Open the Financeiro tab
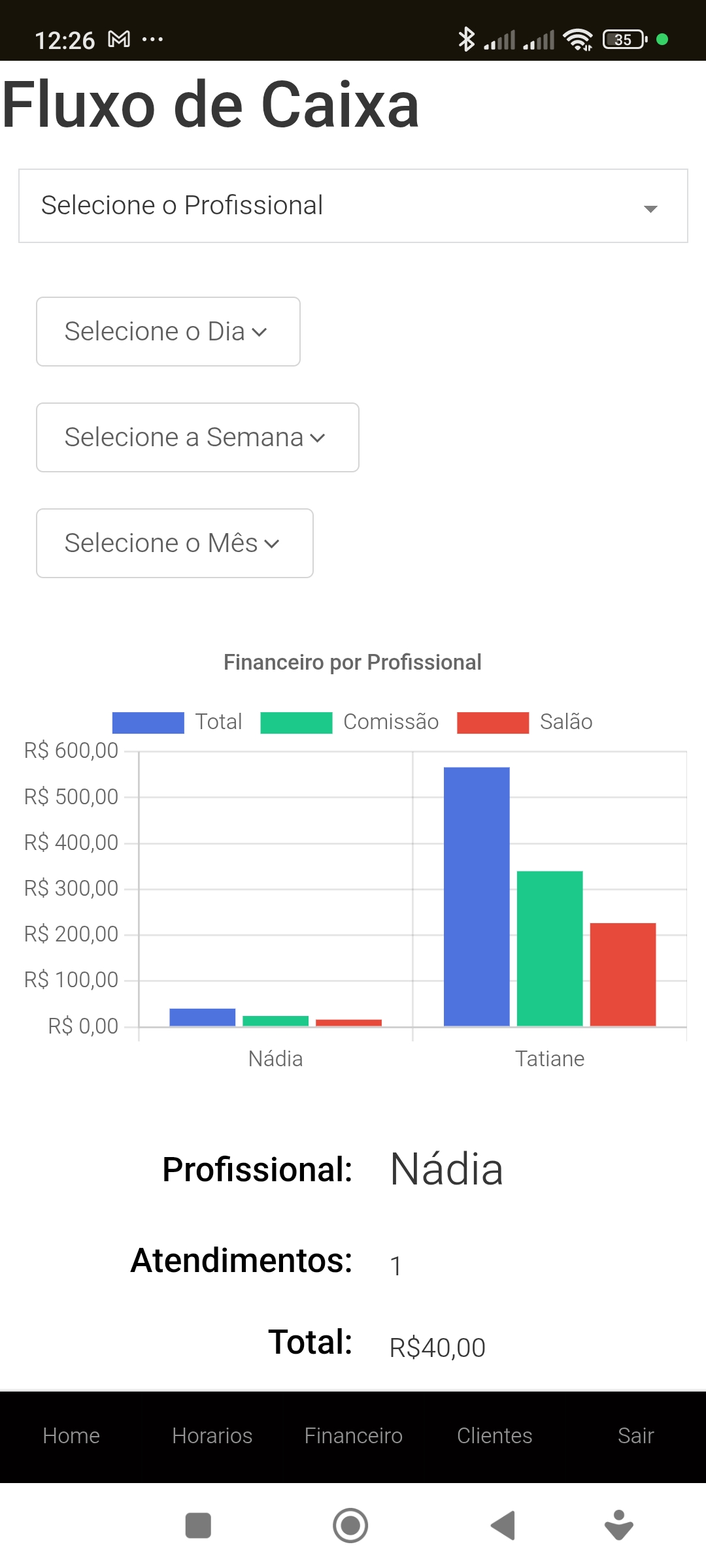 tap(353, 1435)
